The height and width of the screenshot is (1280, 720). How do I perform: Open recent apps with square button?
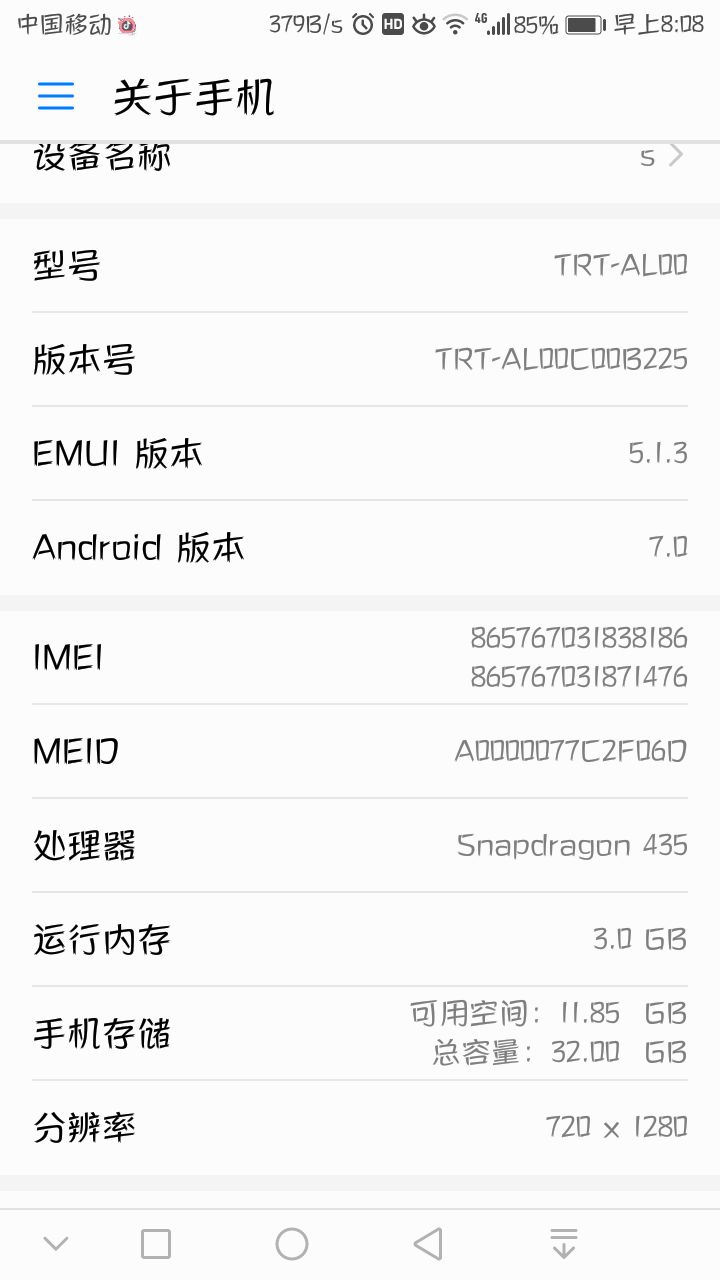(x=156, y=1244)
